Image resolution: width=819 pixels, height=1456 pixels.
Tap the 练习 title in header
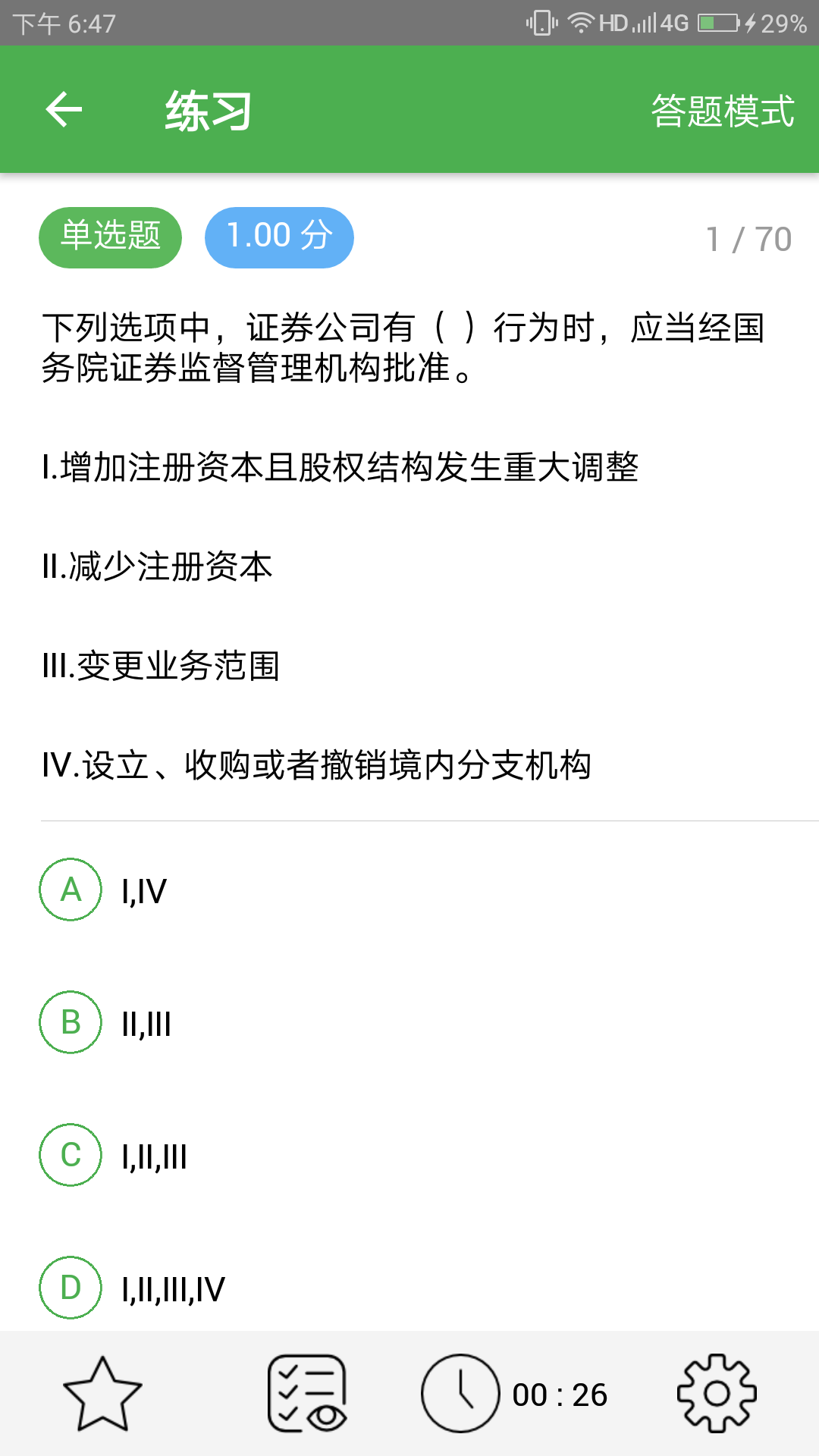[x=208, y=110]
